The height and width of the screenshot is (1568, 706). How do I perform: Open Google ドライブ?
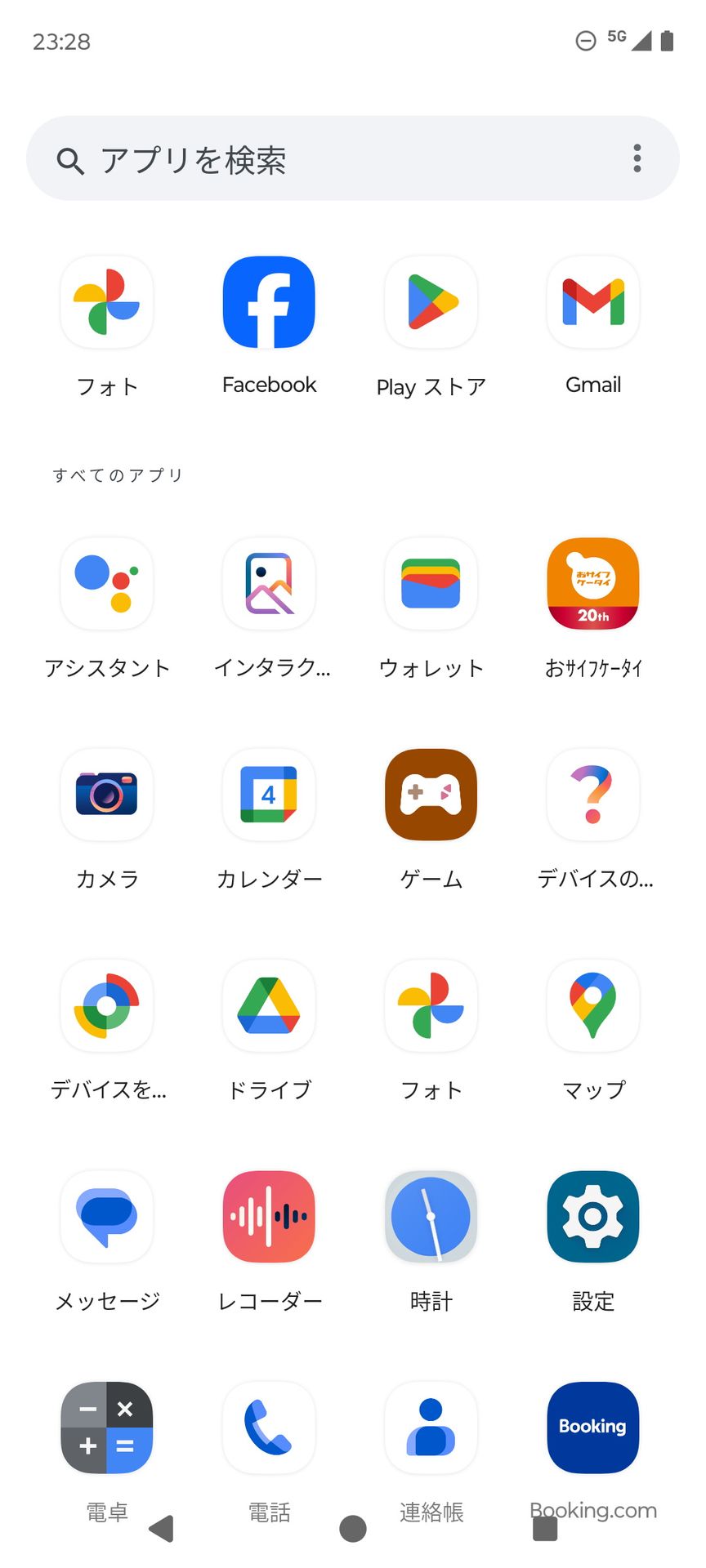[269, 1005]
